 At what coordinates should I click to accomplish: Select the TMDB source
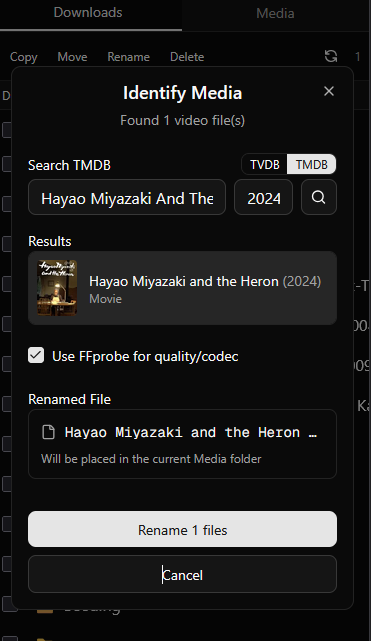tap(312, 164)
